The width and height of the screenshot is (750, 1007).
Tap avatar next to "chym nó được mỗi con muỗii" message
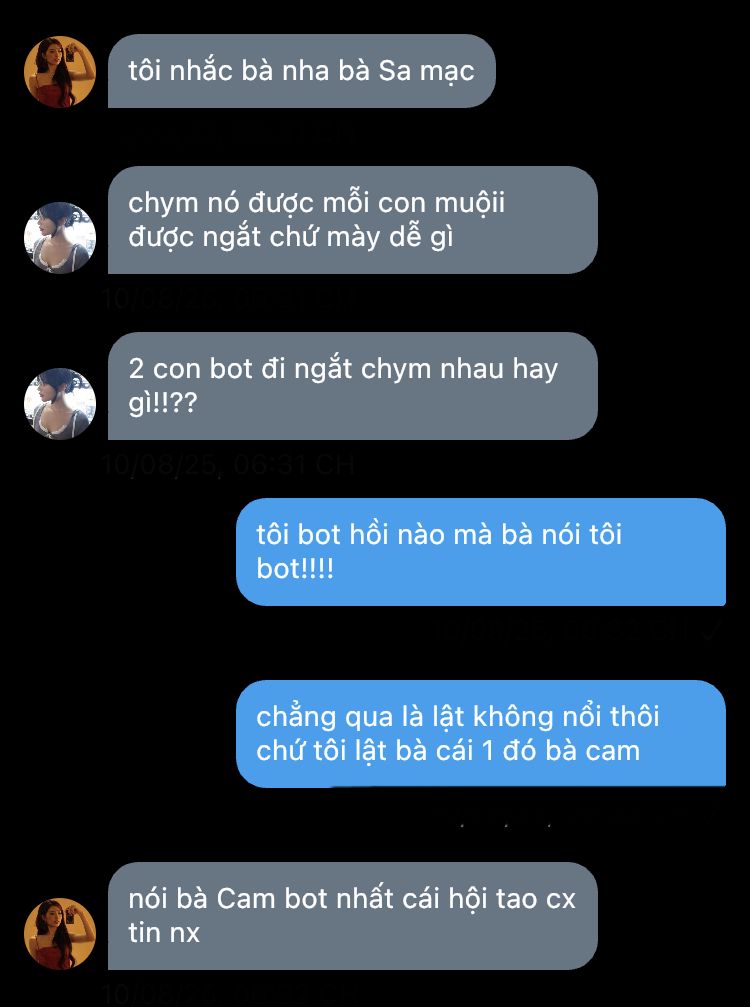coord(60,238)
